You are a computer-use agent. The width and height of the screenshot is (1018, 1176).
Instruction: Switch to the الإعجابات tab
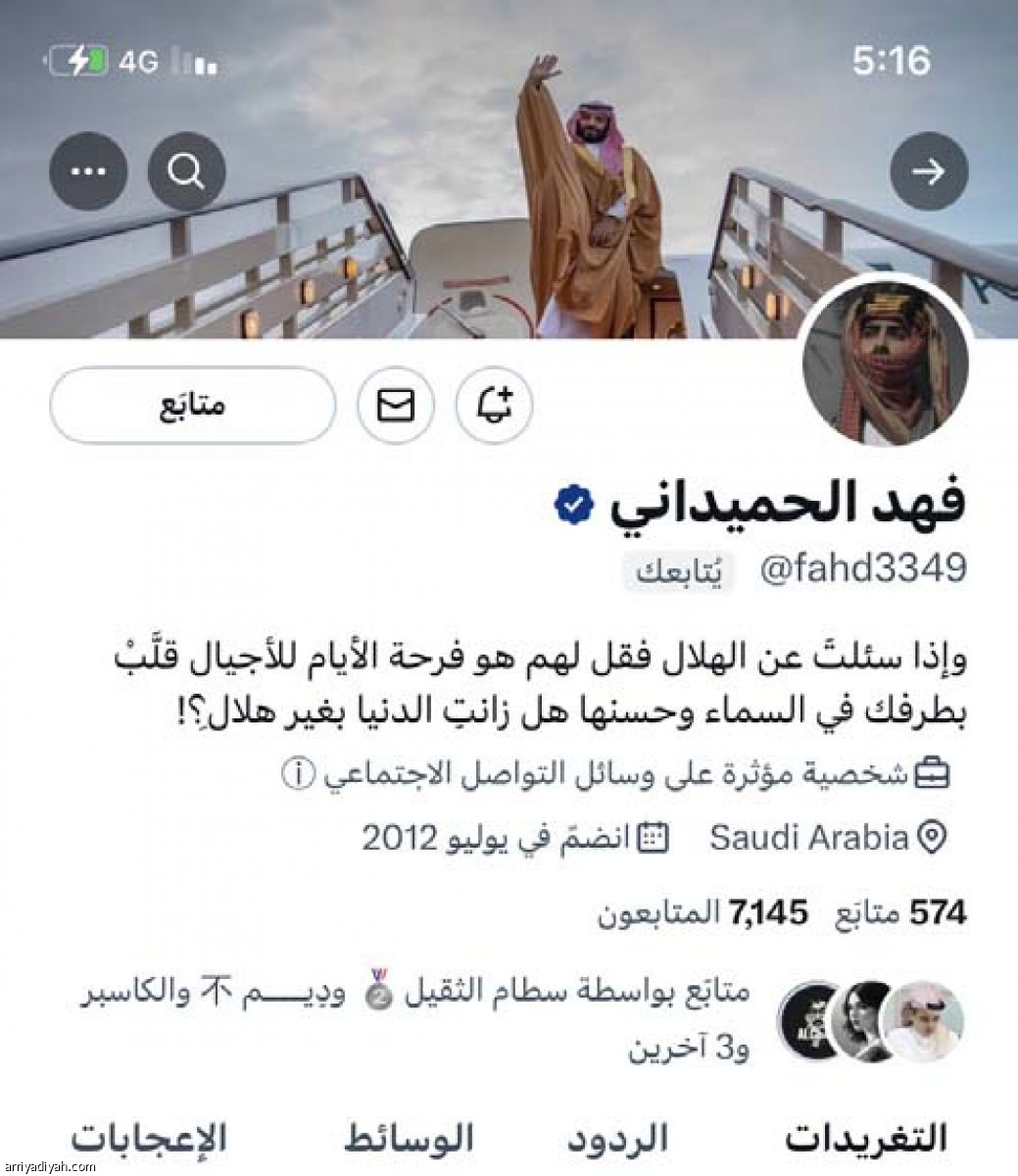149,1139
